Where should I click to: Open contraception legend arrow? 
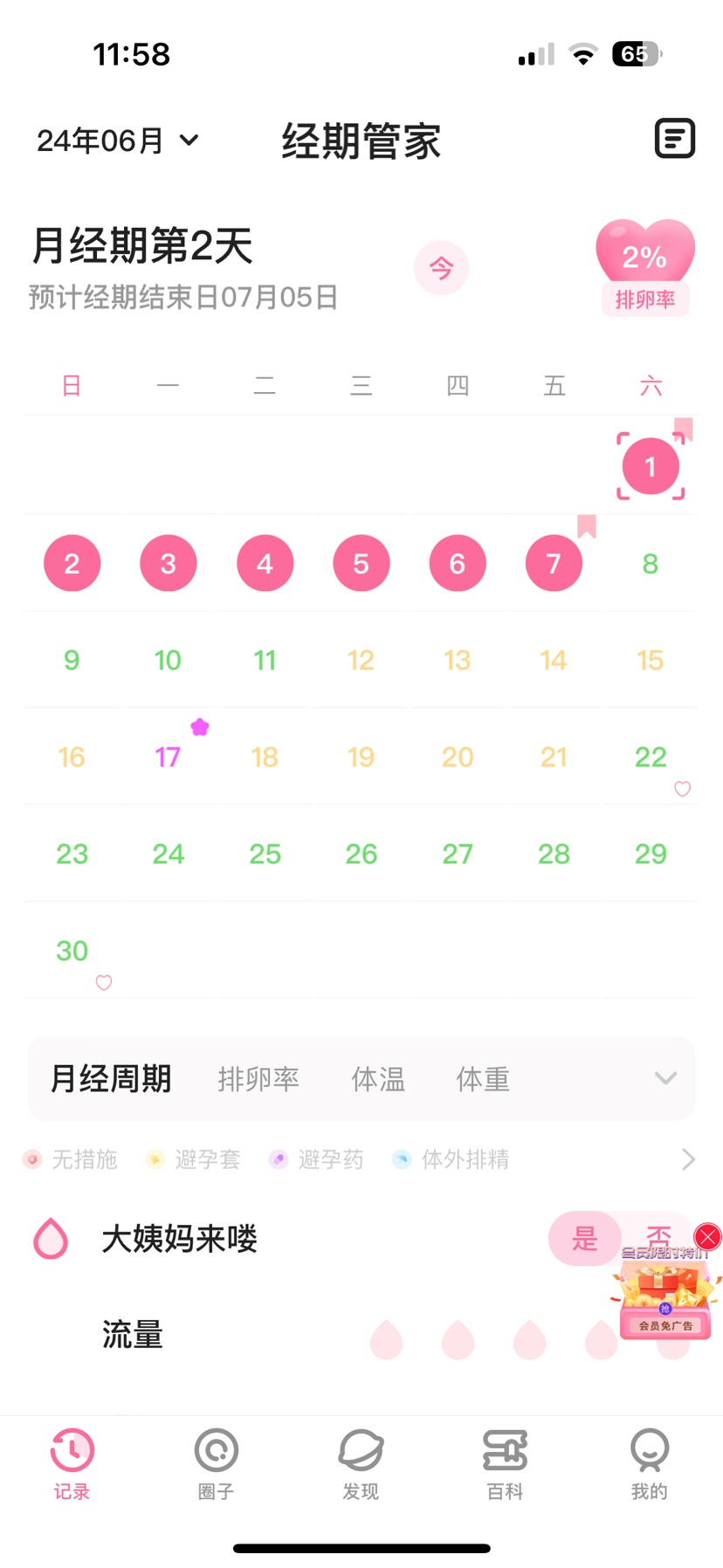tap(688, 1159)
